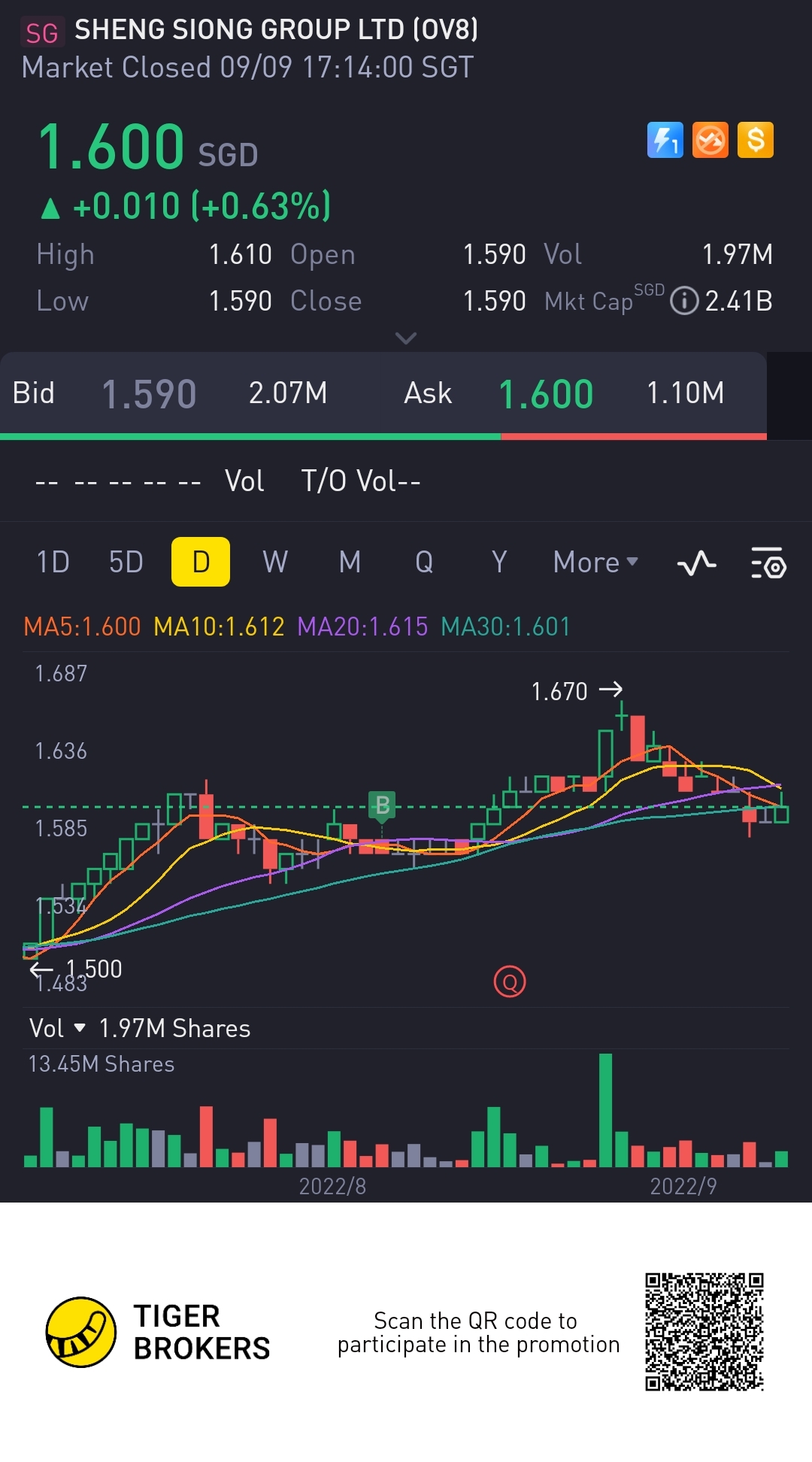812x1462 pixels.
Task: Tap the Mkt Cap info icon
Action: pos(684,302)
